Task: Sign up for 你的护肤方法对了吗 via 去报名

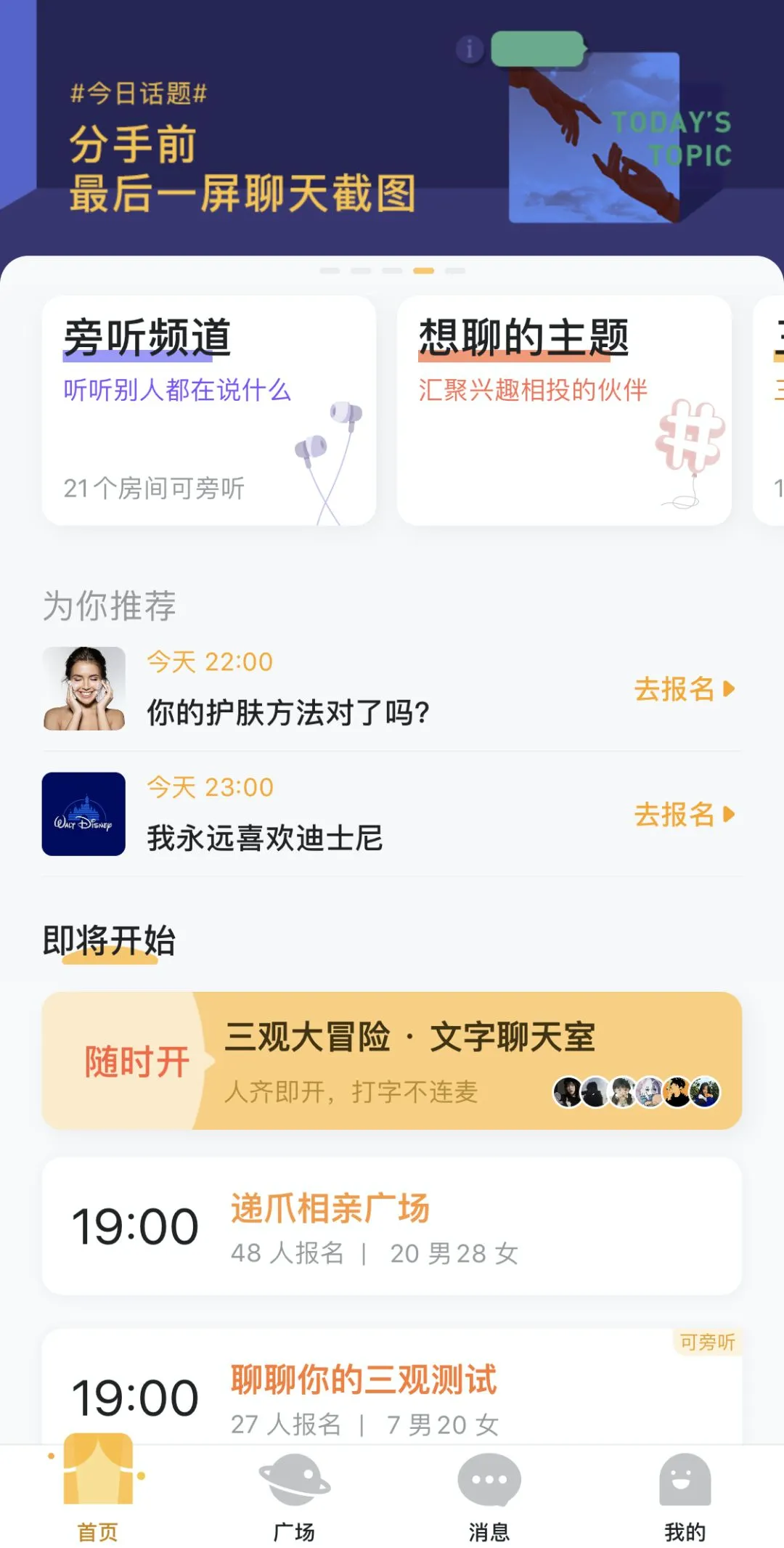Action: 684,689
